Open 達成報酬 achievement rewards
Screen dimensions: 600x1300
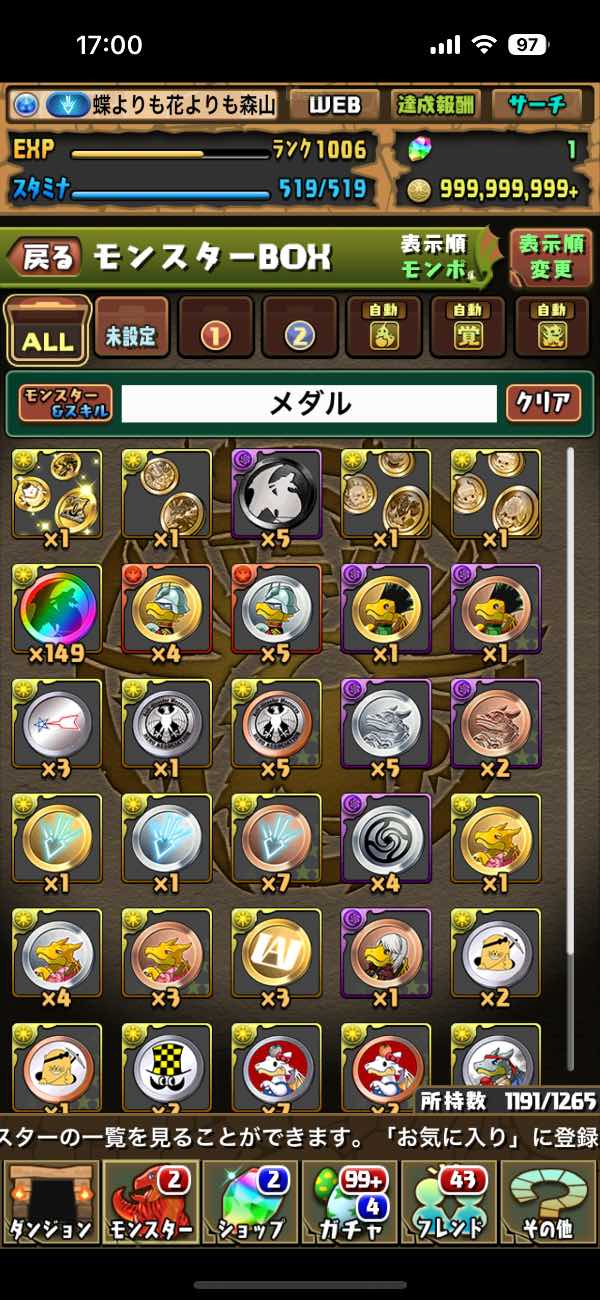[x=436, y=104]
